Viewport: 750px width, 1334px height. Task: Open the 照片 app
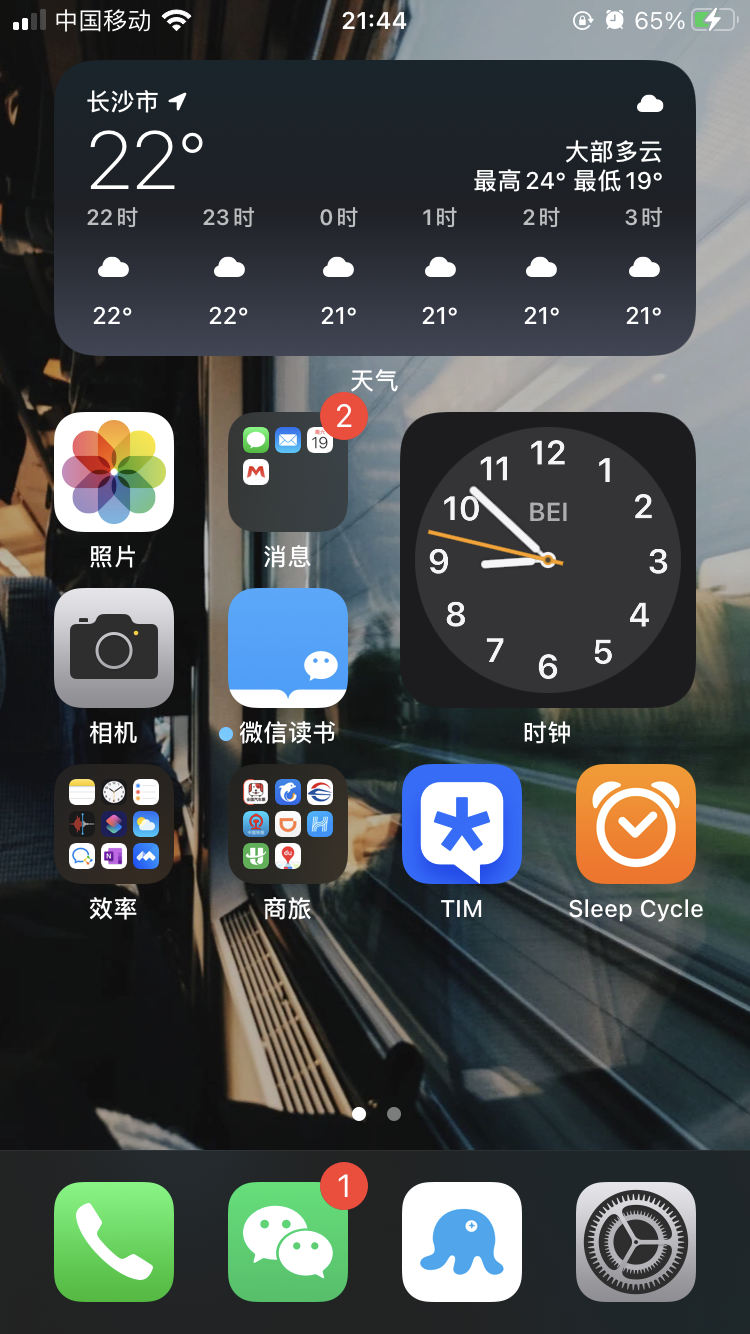pos(113,472)
